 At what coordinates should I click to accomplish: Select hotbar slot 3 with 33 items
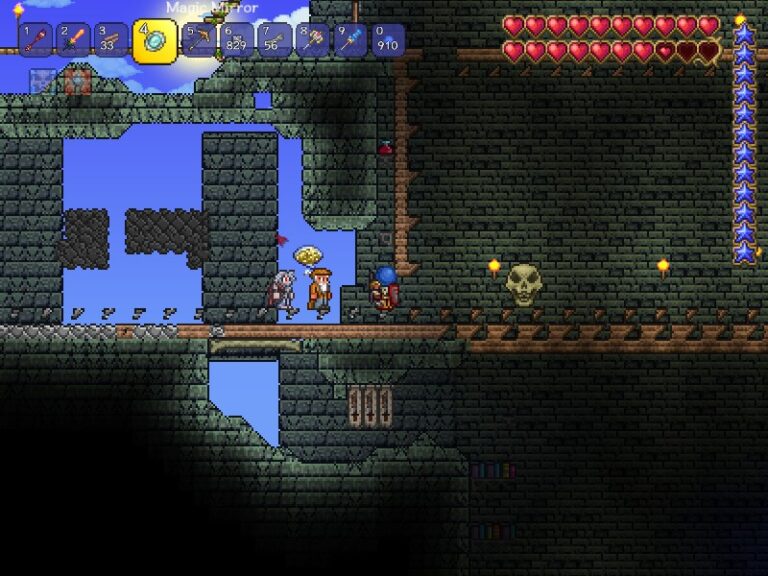click(x=111, y=40)
